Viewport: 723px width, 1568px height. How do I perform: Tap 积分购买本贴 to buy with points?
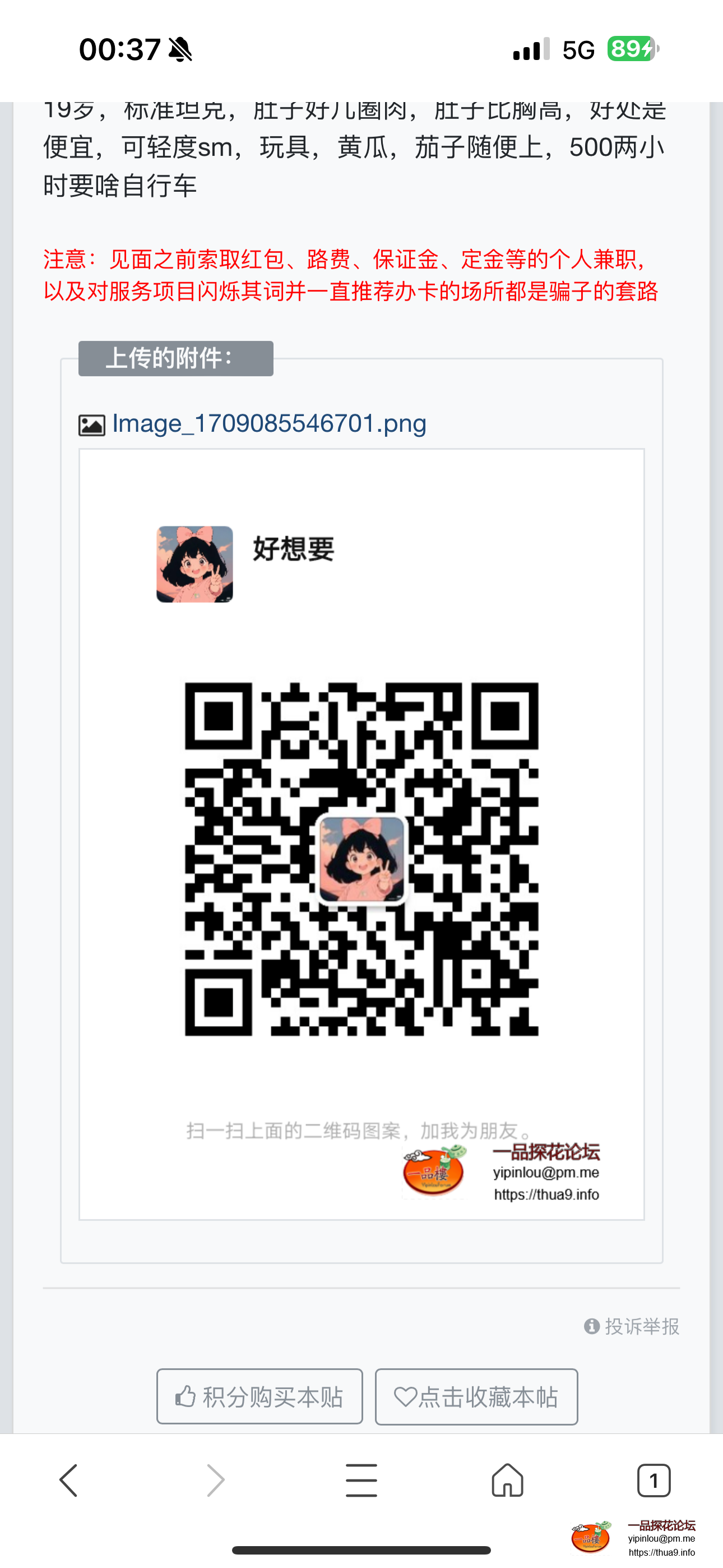260,1397
